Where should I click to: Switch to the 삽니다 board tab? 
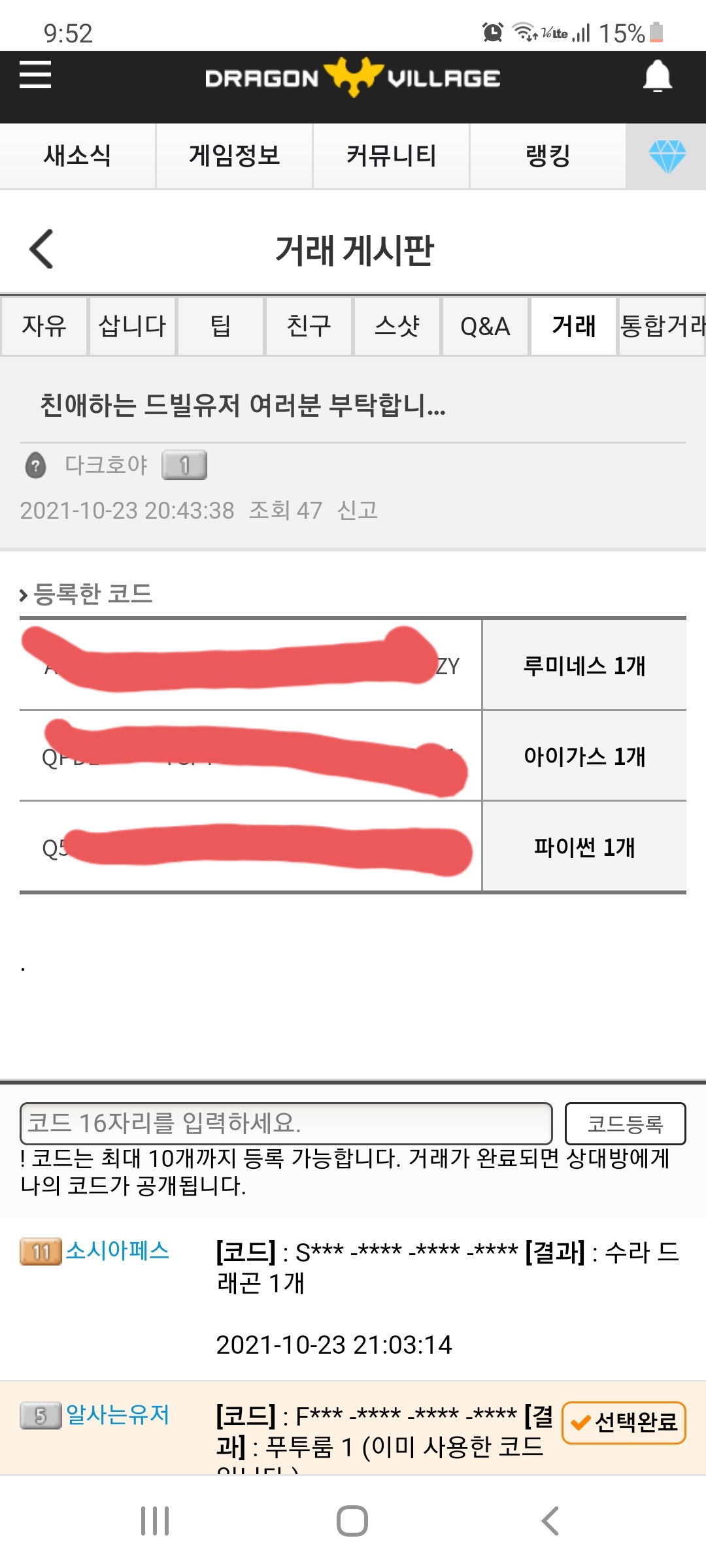point(132,326)
